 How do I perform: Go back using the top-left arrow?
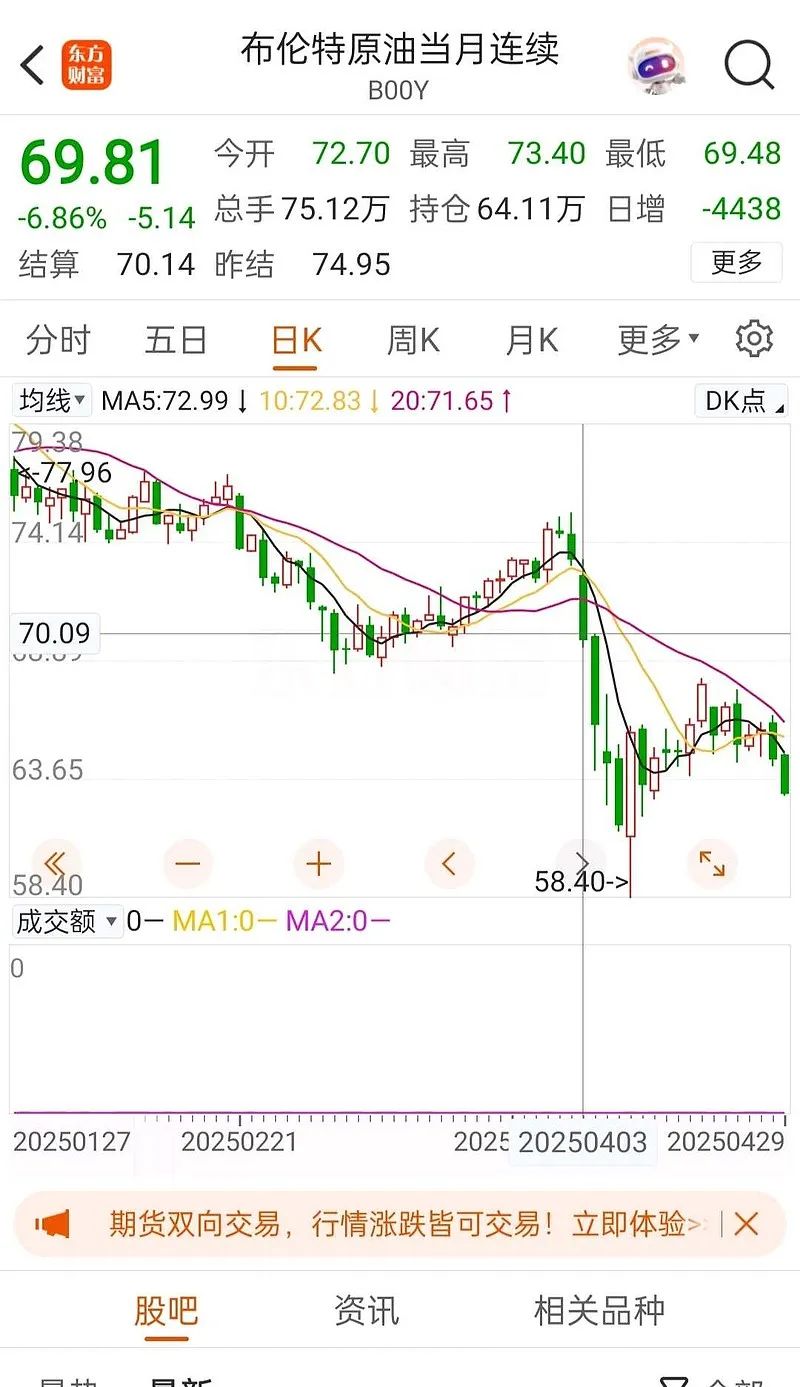click(x=33, y=65)
